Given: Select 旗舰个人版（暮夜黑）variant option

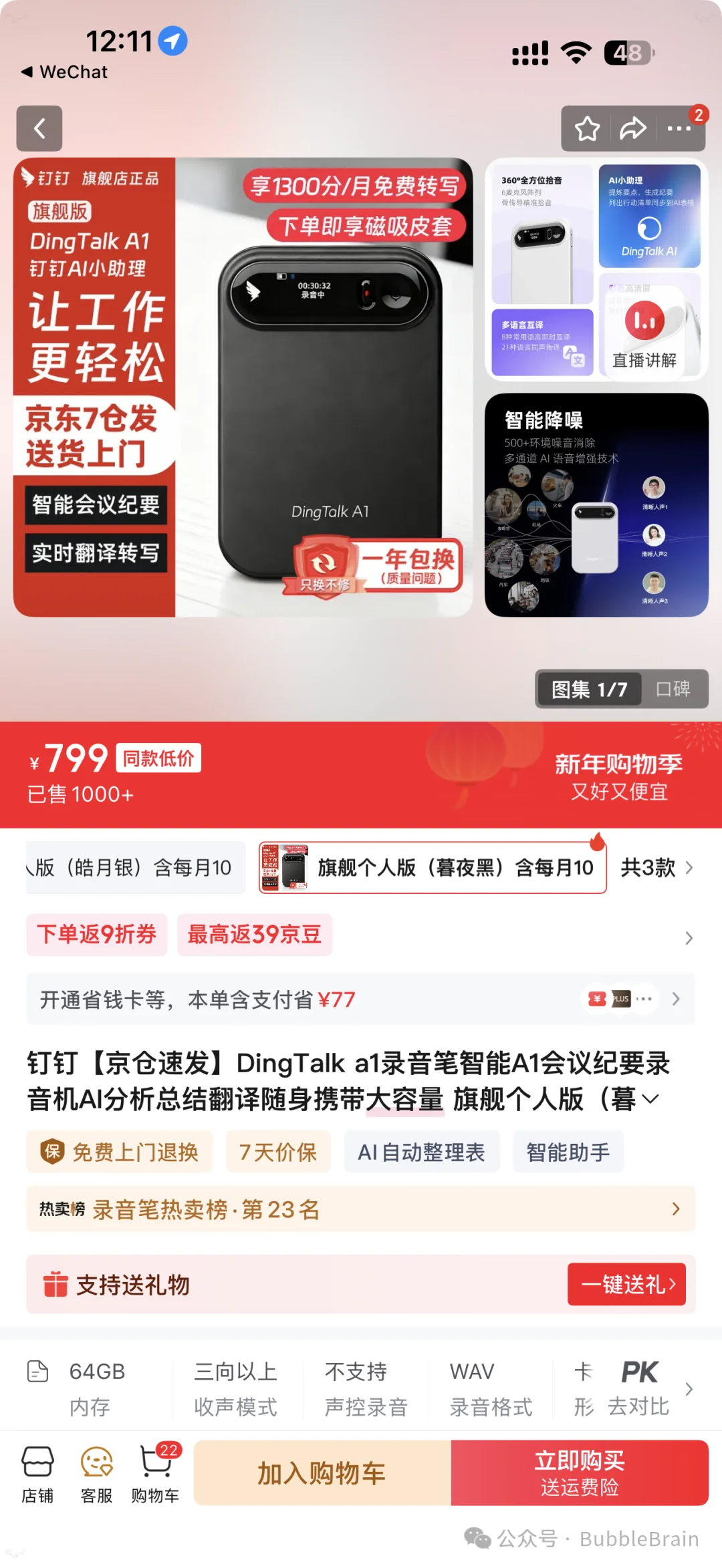Looking at the screenshot, I should (x=432, y=867).
